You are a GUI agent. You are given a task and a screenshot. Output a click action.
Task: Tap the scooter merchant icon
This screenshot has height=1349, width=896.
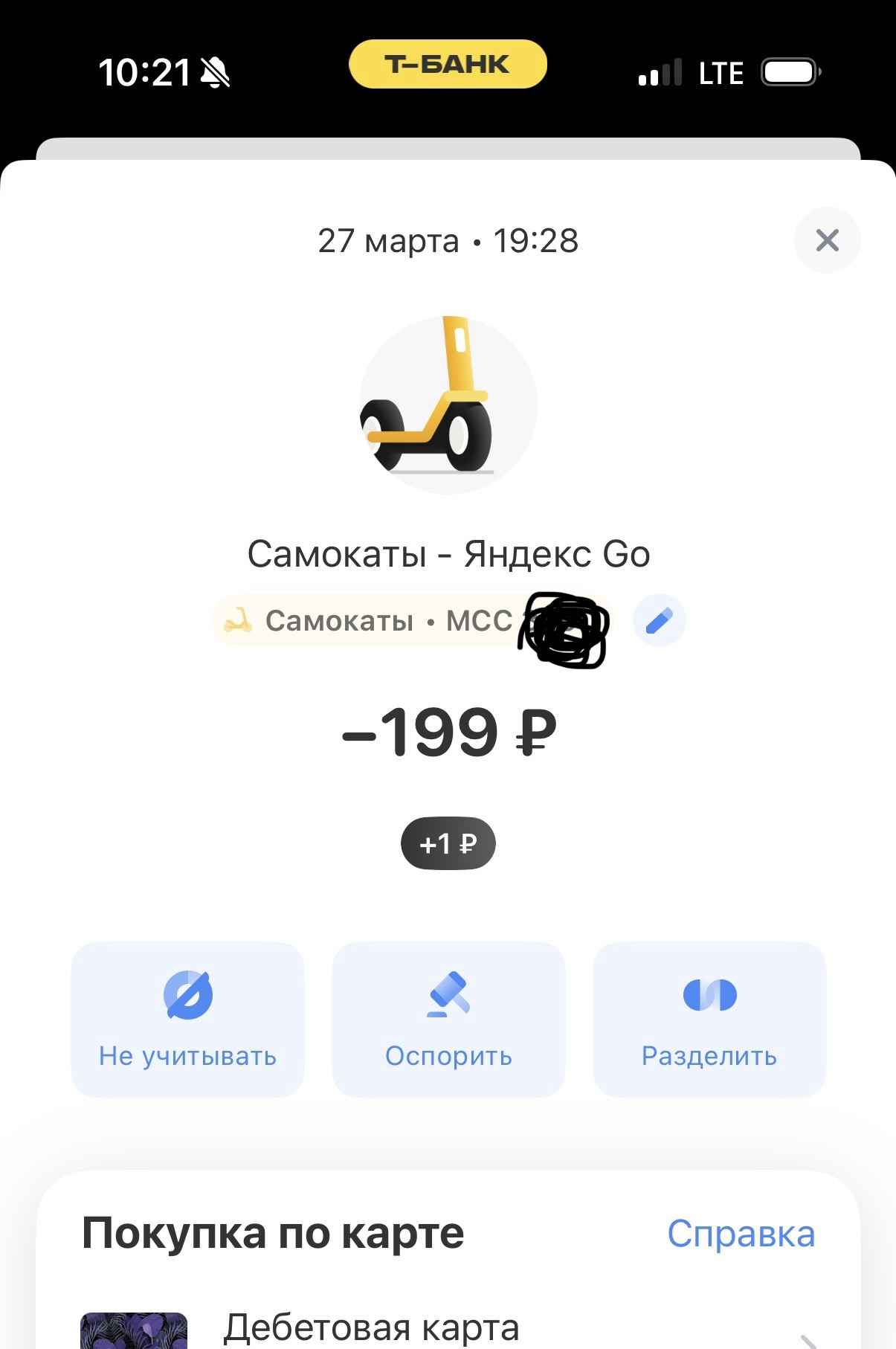[x=448, y=404]
